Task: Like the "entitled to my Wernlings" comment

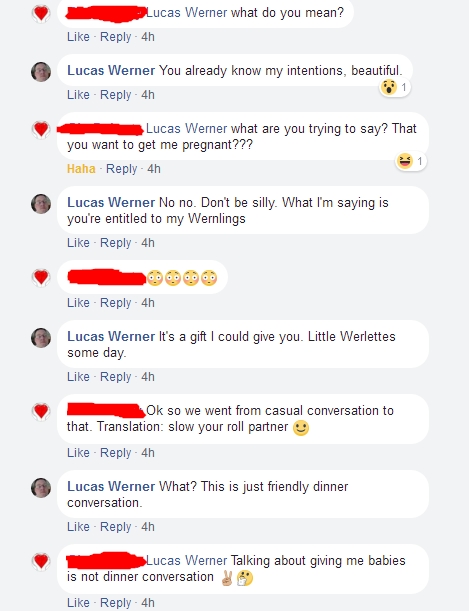Action: click(78, 243)
